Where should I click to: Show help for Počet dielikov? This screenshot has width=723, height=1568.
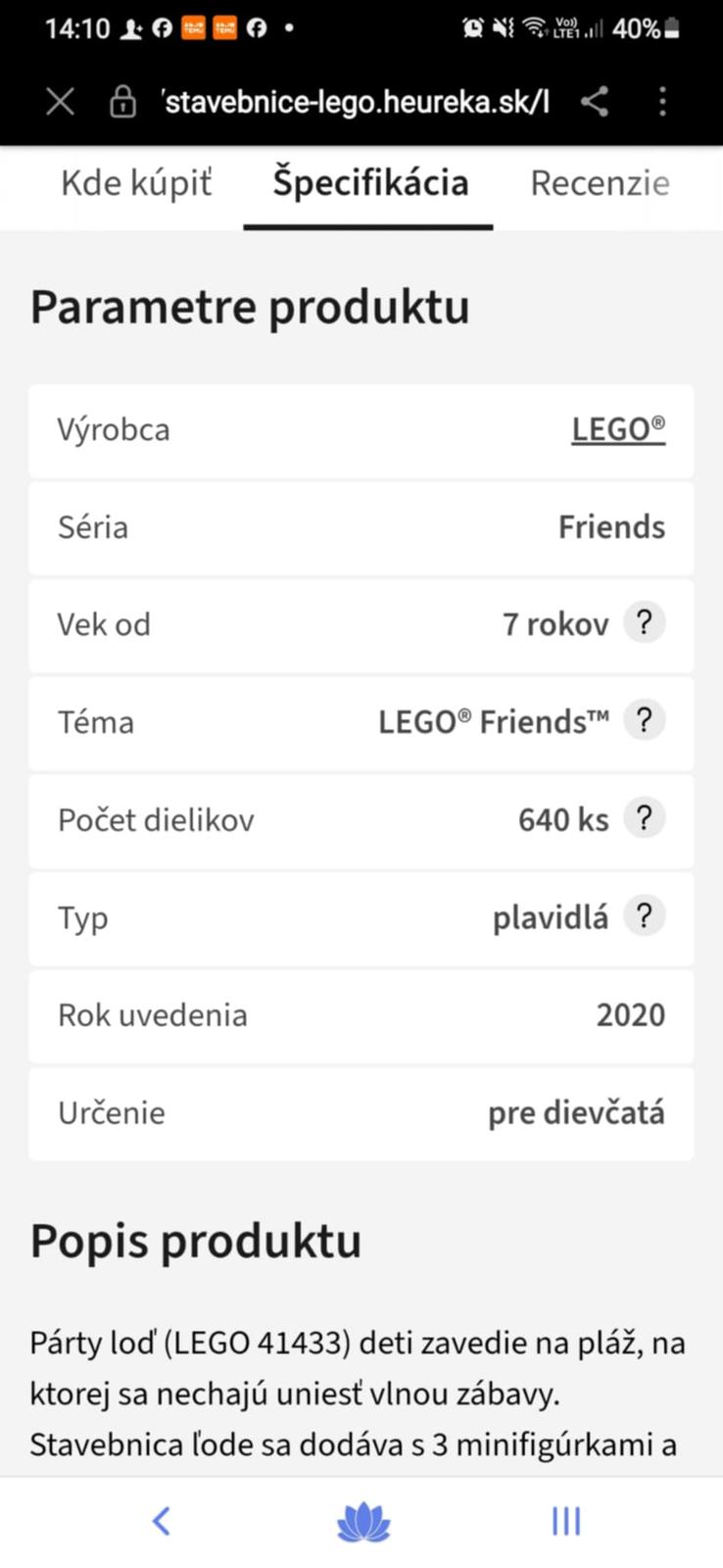pyautogui.click(x=644, y=818)
